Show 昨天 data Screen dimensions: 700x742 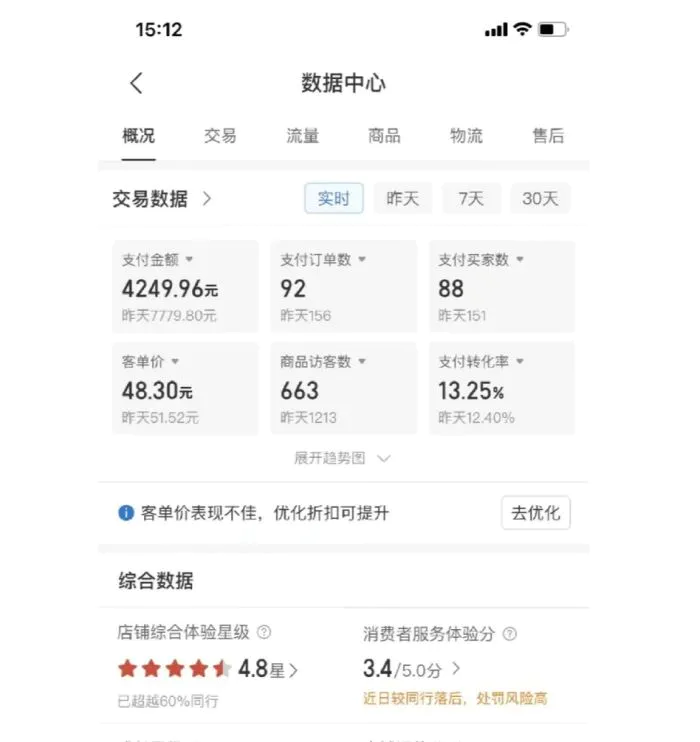(x=402, y=199)
